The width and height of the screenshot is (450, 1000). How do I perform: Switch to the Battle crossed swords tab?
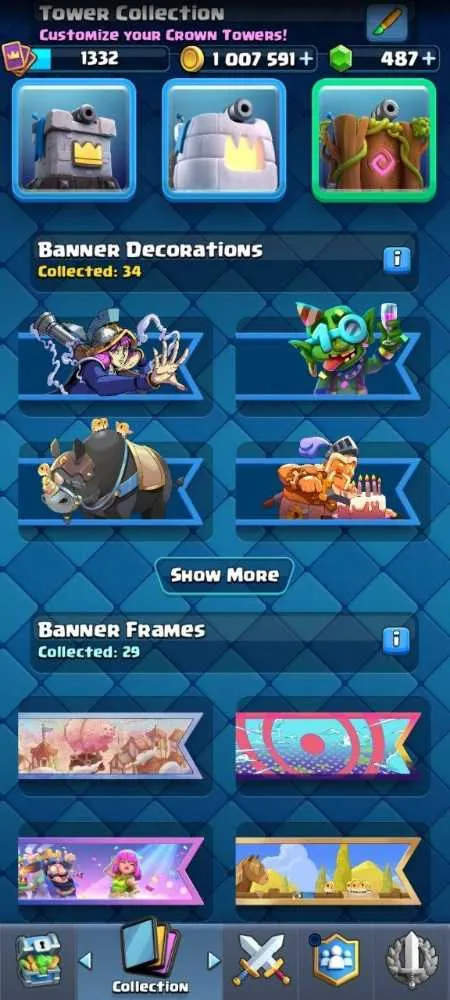click(262, 961)
